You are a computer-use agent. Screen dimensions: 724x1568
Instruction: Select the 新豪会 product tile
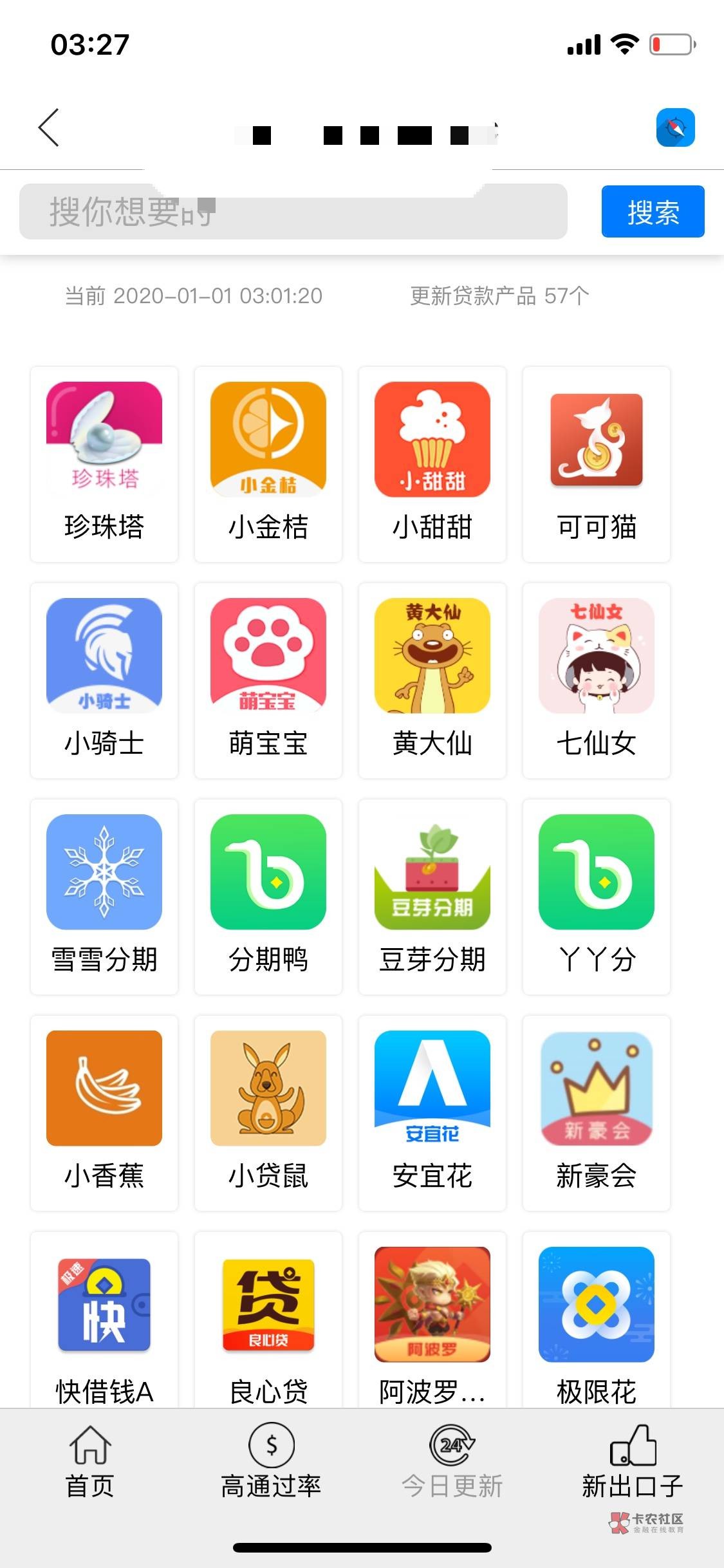point(597,1113)
